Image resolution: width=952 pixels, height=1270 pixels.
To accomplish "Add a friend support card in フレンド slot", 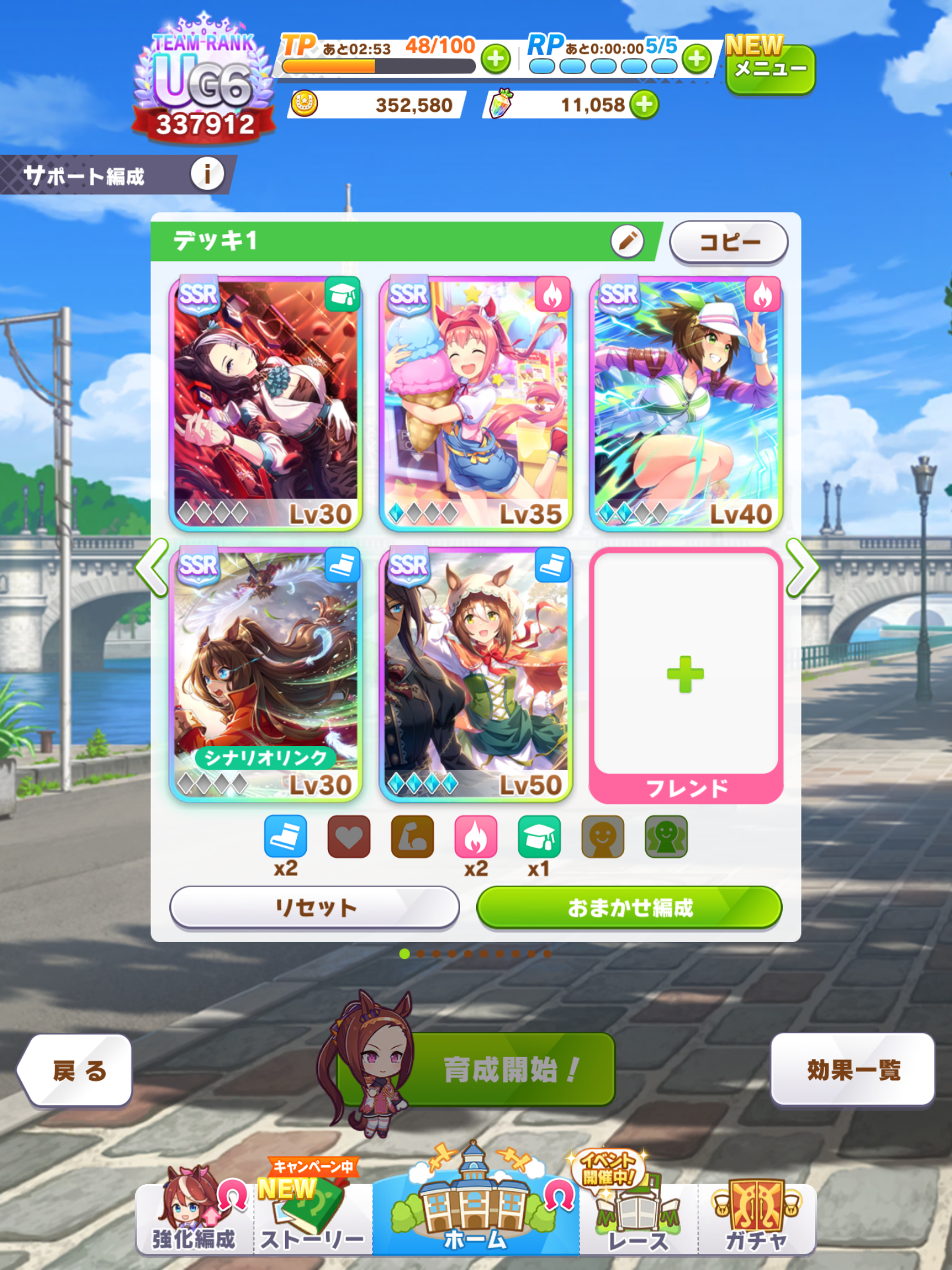I will 686,674.
